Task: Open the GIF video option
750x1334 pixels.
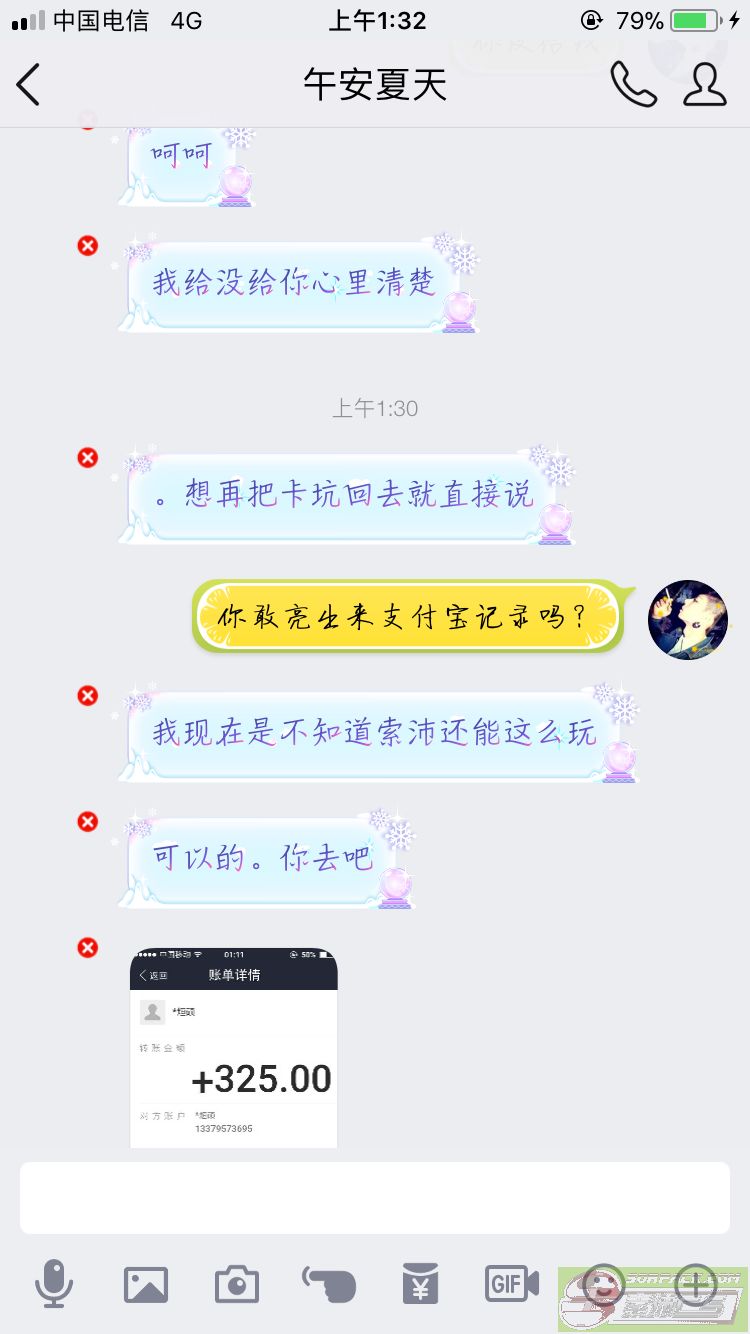Action: (x=511, y=1283)
